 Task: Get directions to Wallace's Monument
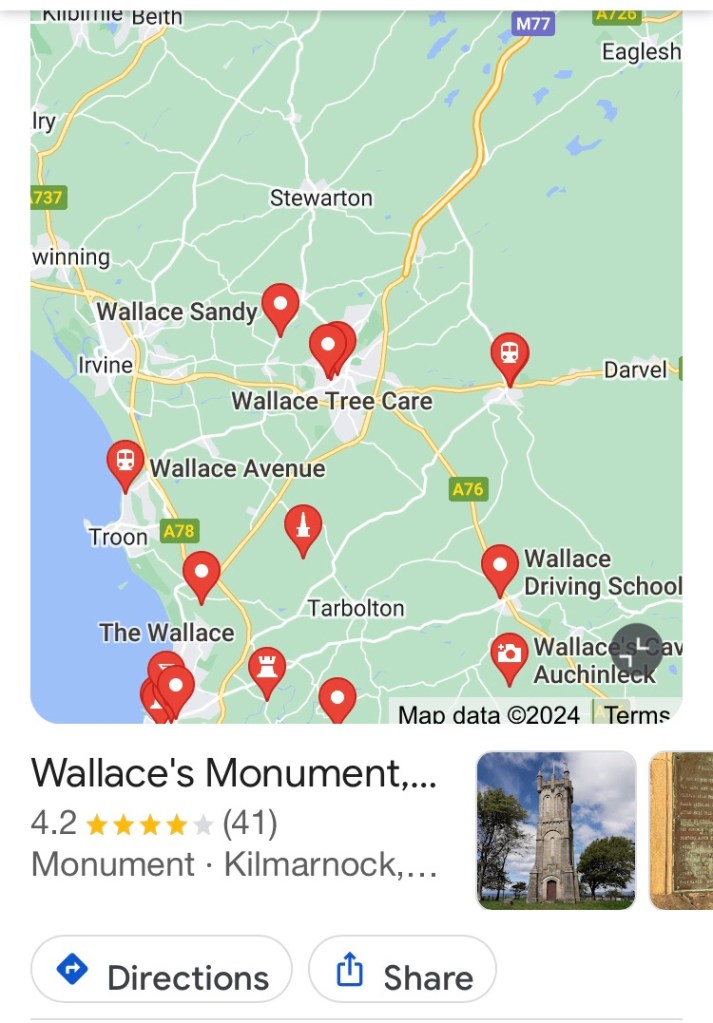(x=161, y=975)
